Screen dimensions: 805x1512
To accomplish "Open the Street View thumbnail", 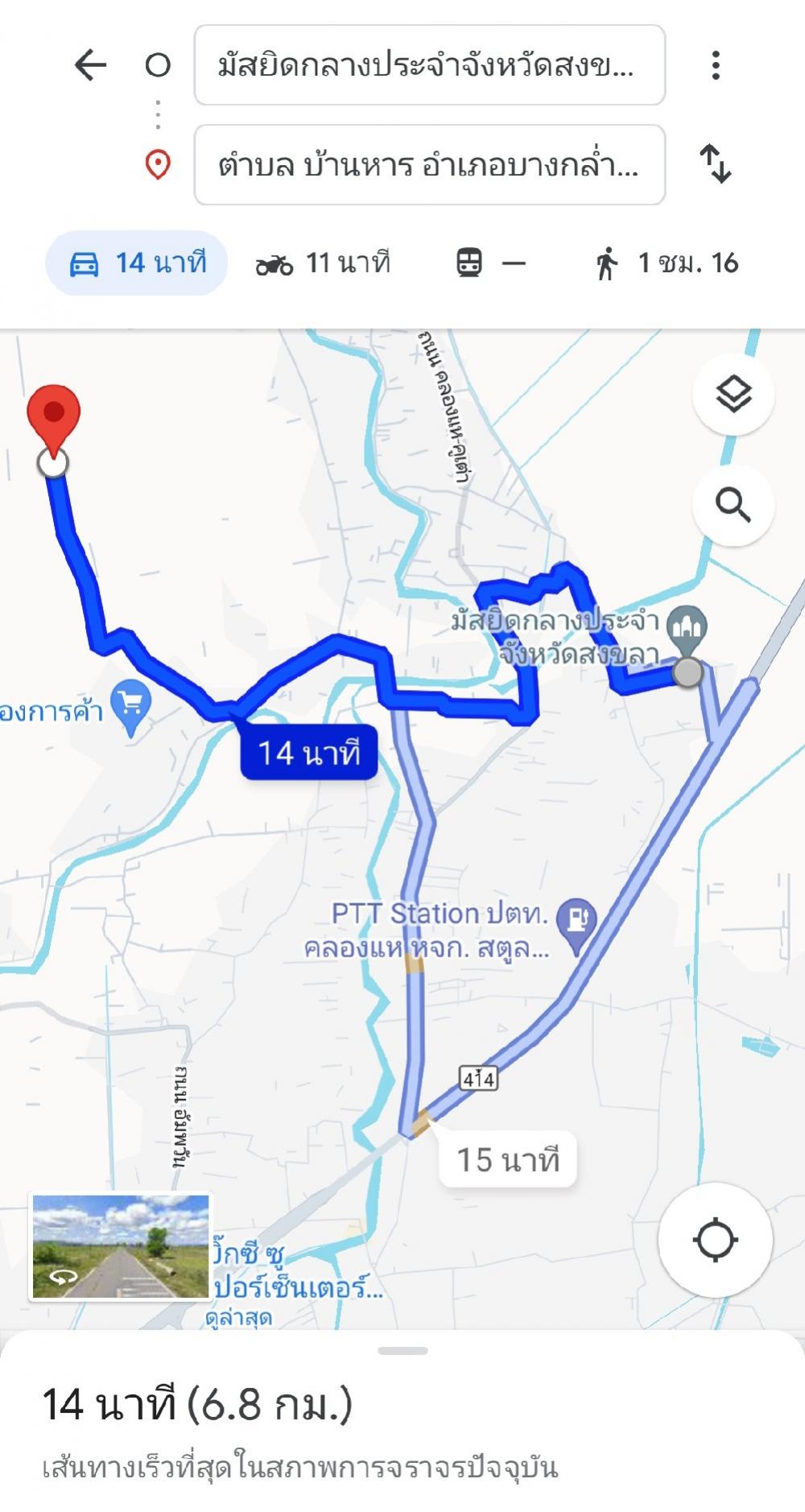I will tap(121, 1246).
